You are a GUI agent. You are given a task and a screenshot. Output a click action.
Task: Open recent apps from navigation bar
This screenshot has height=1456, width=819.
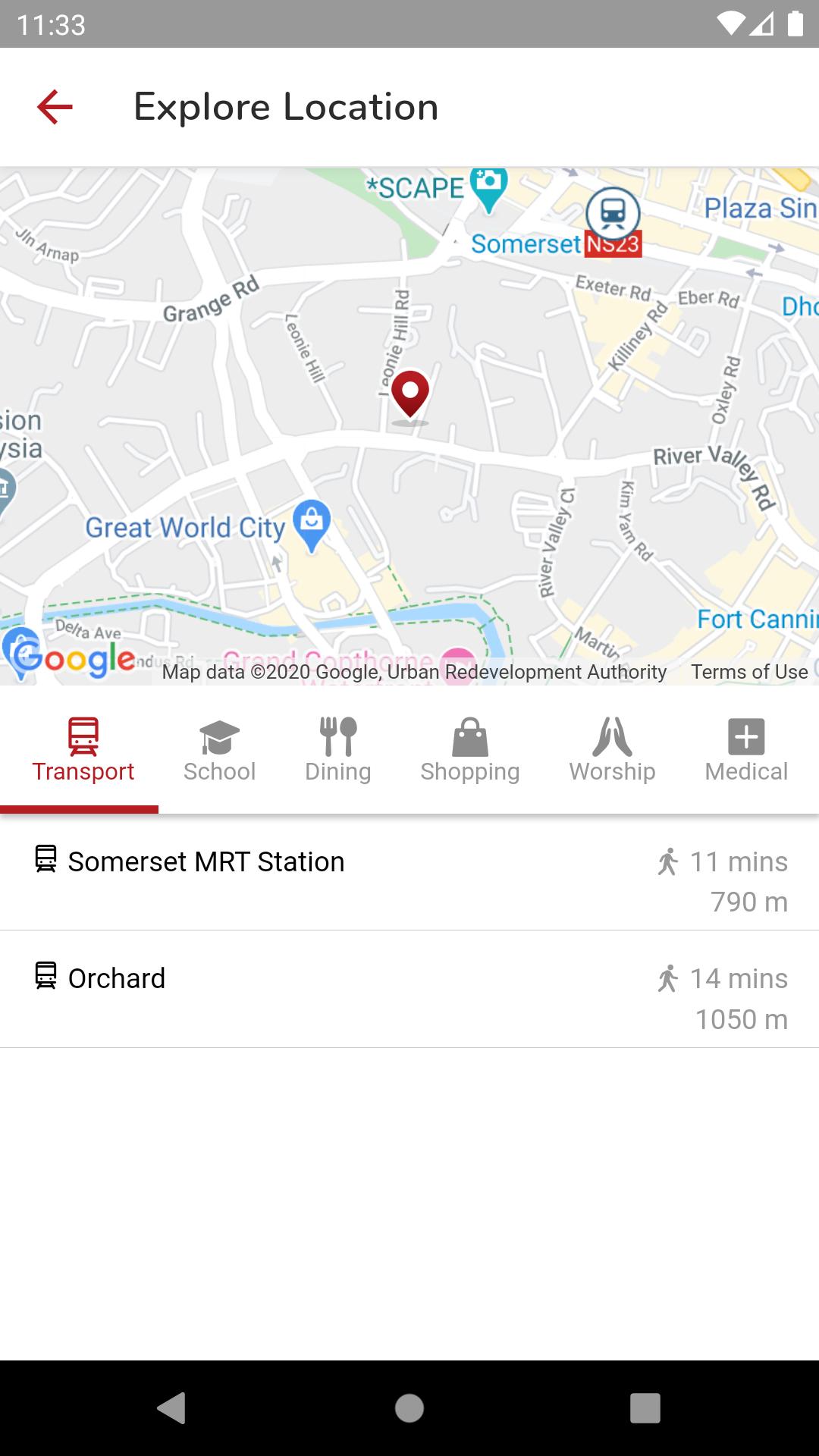(x=645, y=1408)
